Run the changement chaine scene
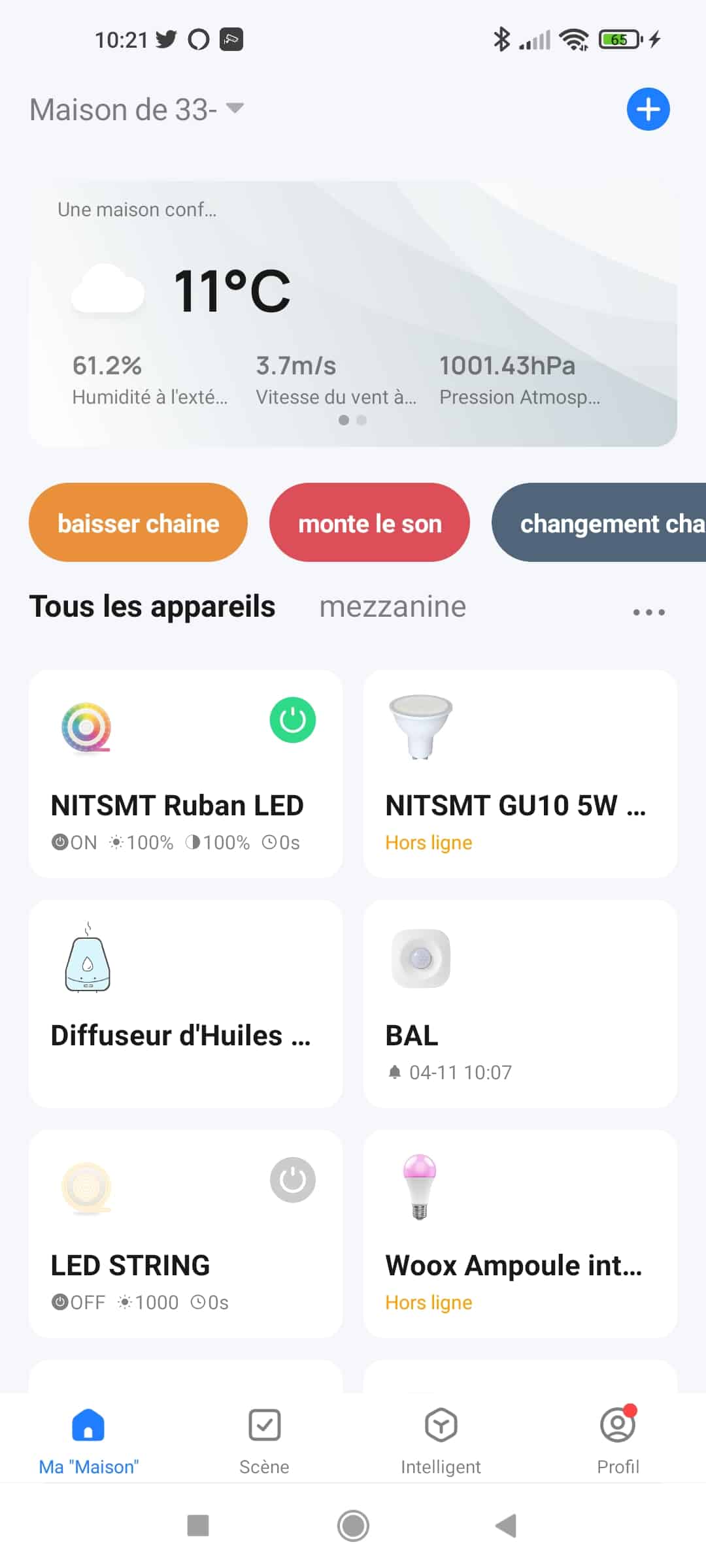This screenshot has width=706, height=1568. 599,523
